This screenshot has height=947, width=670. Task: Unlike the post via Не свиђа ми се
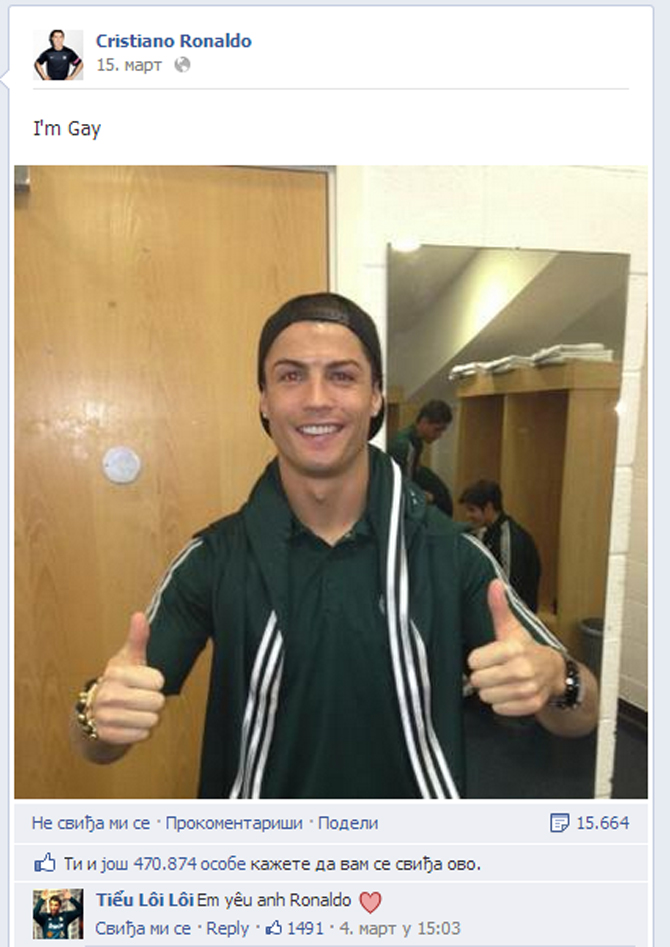point(91,823)
